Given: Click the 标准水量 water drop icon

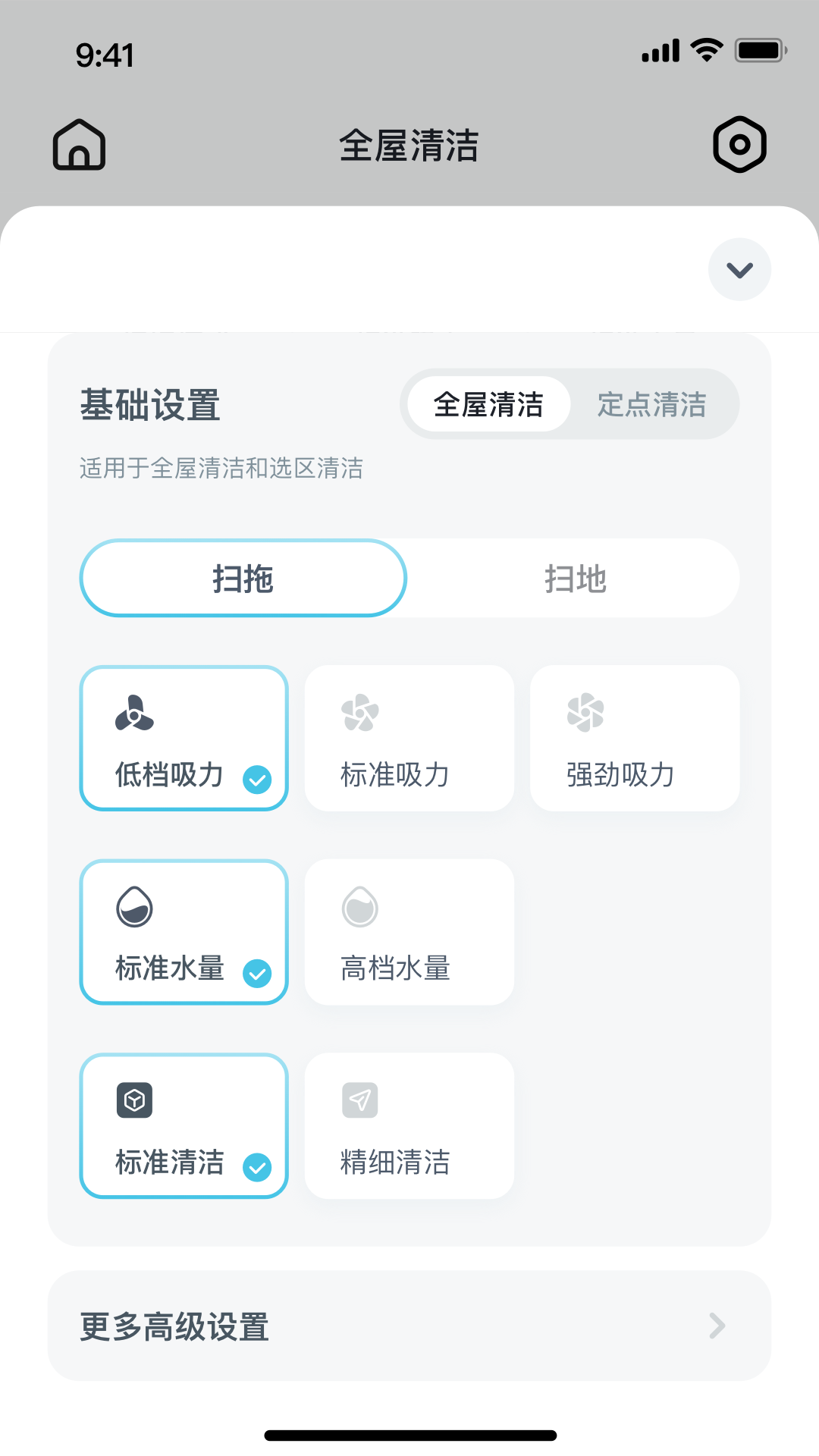Looking at the screenshot, I should tap(135, 907).
